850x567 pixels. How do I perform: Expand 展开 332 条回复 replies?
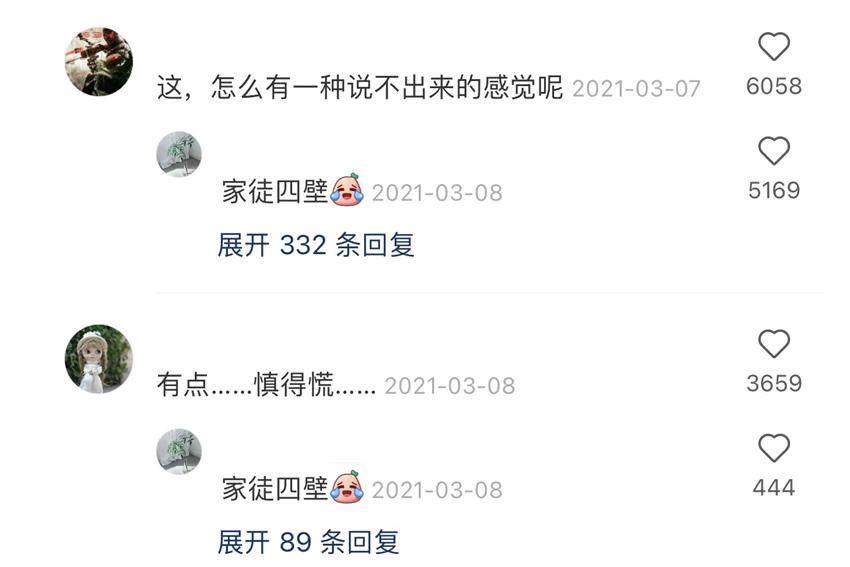point(316,245)
